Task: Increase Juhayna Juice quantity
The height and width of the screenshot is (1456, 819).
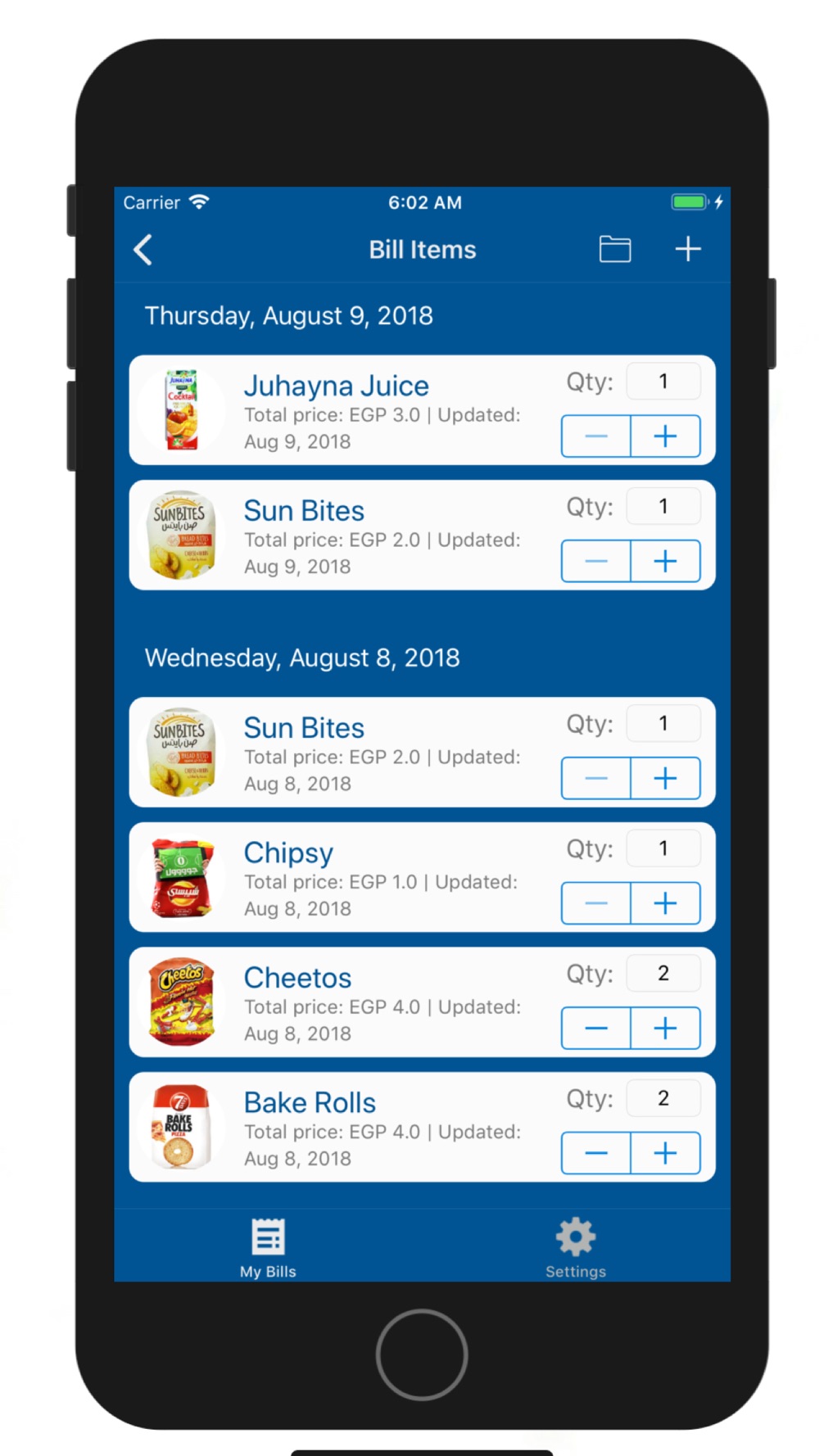Action: click(x=666, y=436)
